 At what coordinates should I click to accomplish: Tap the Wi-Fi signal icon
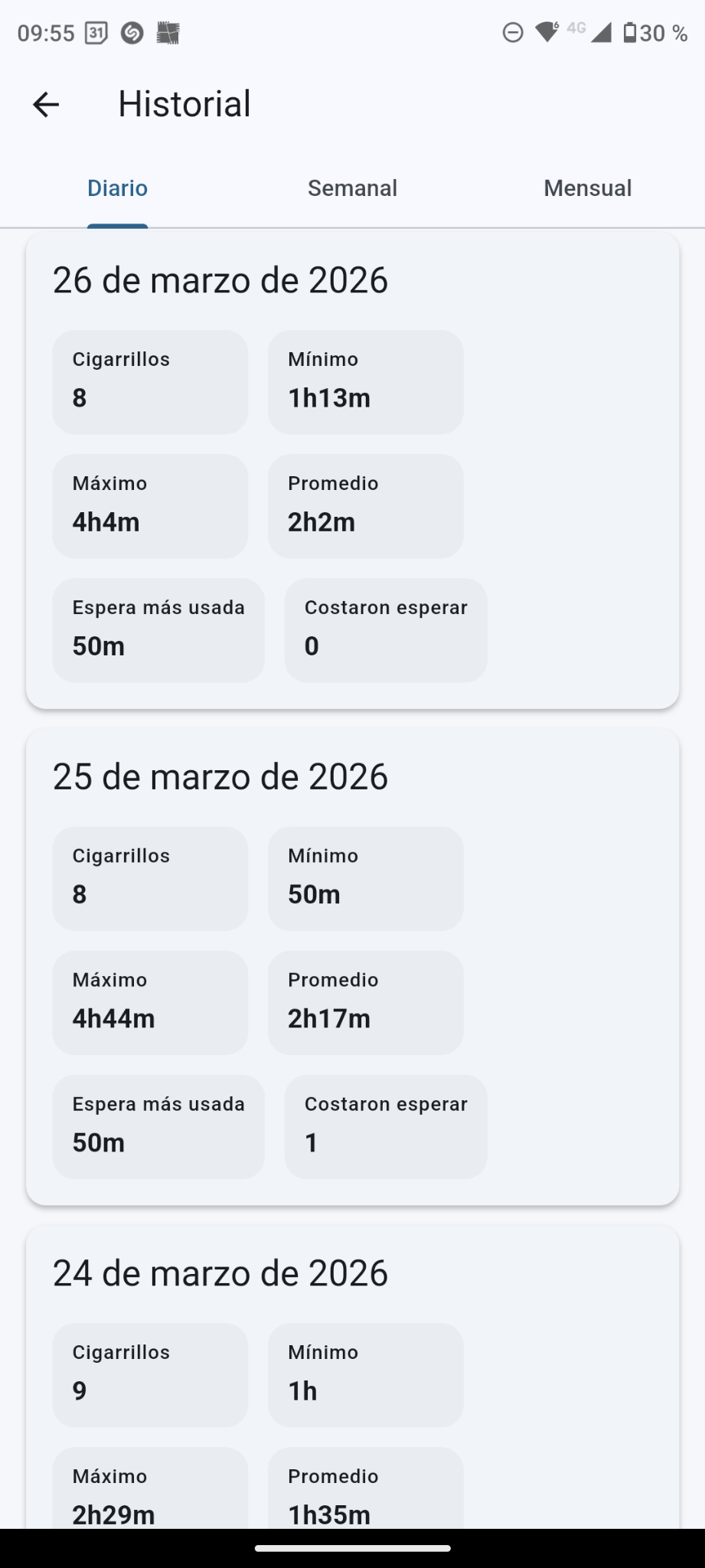point(547,32)
